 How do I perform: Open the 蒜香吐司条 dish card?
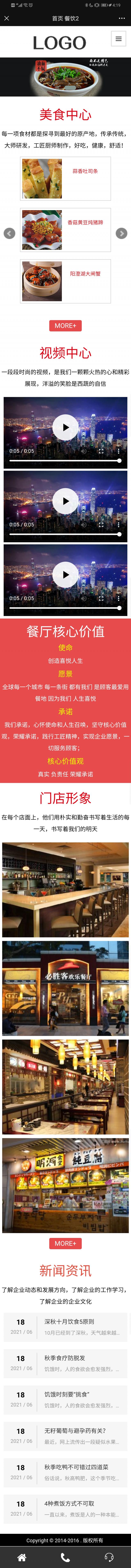click(x=65, y=178)
